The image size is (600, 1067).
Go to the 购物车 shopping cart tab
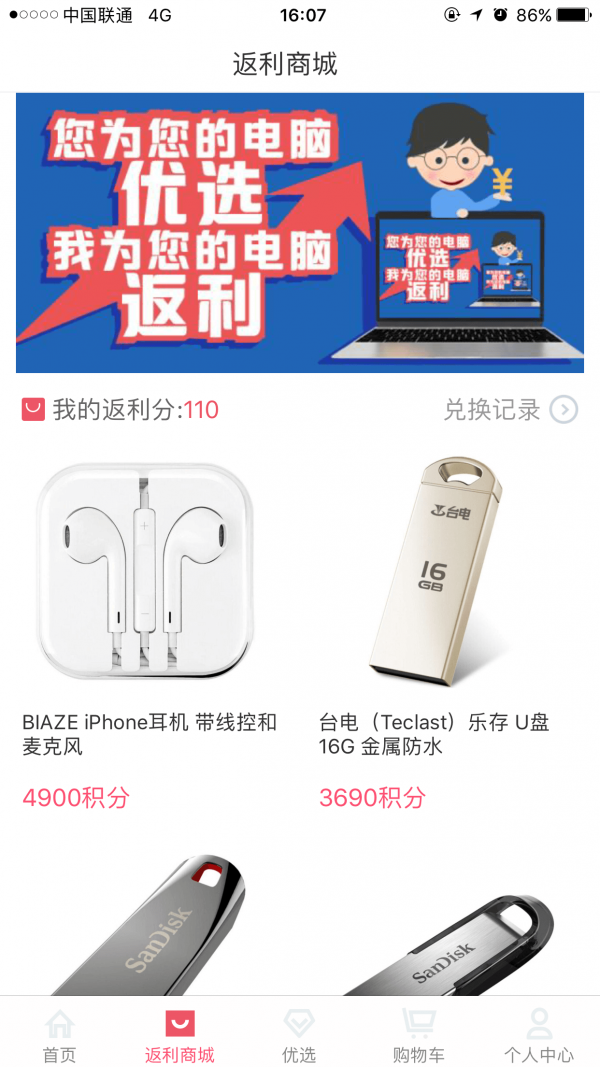click(419, 1034)
